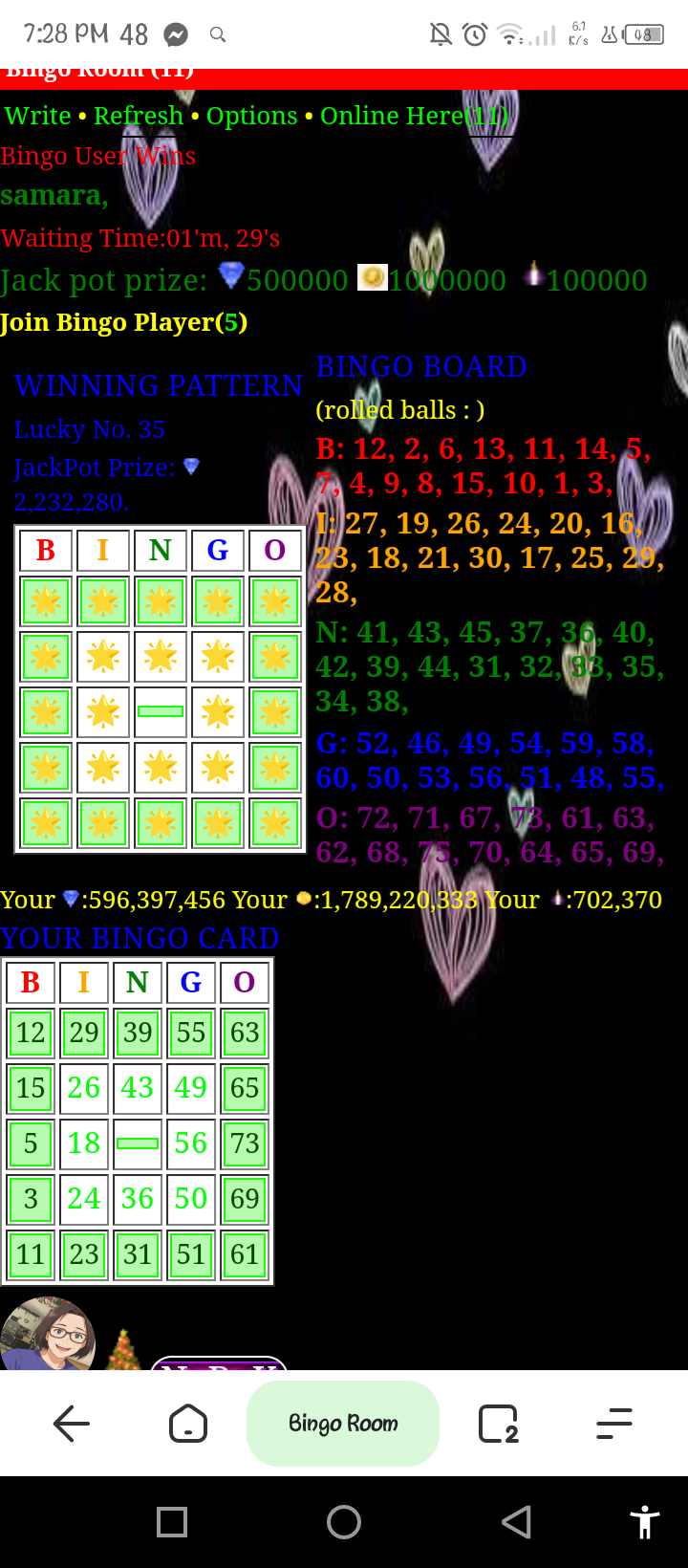Open the browser menu

click(x=614, y=1424)
